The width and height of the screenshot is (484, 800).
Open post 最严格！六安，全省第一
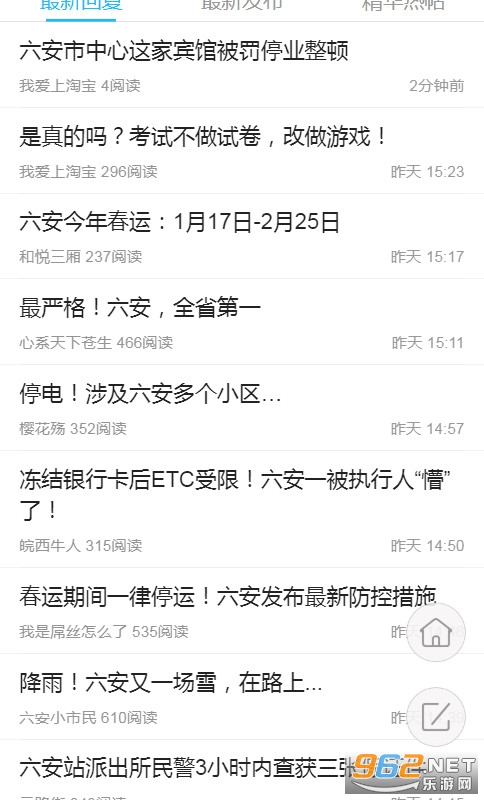242,322
